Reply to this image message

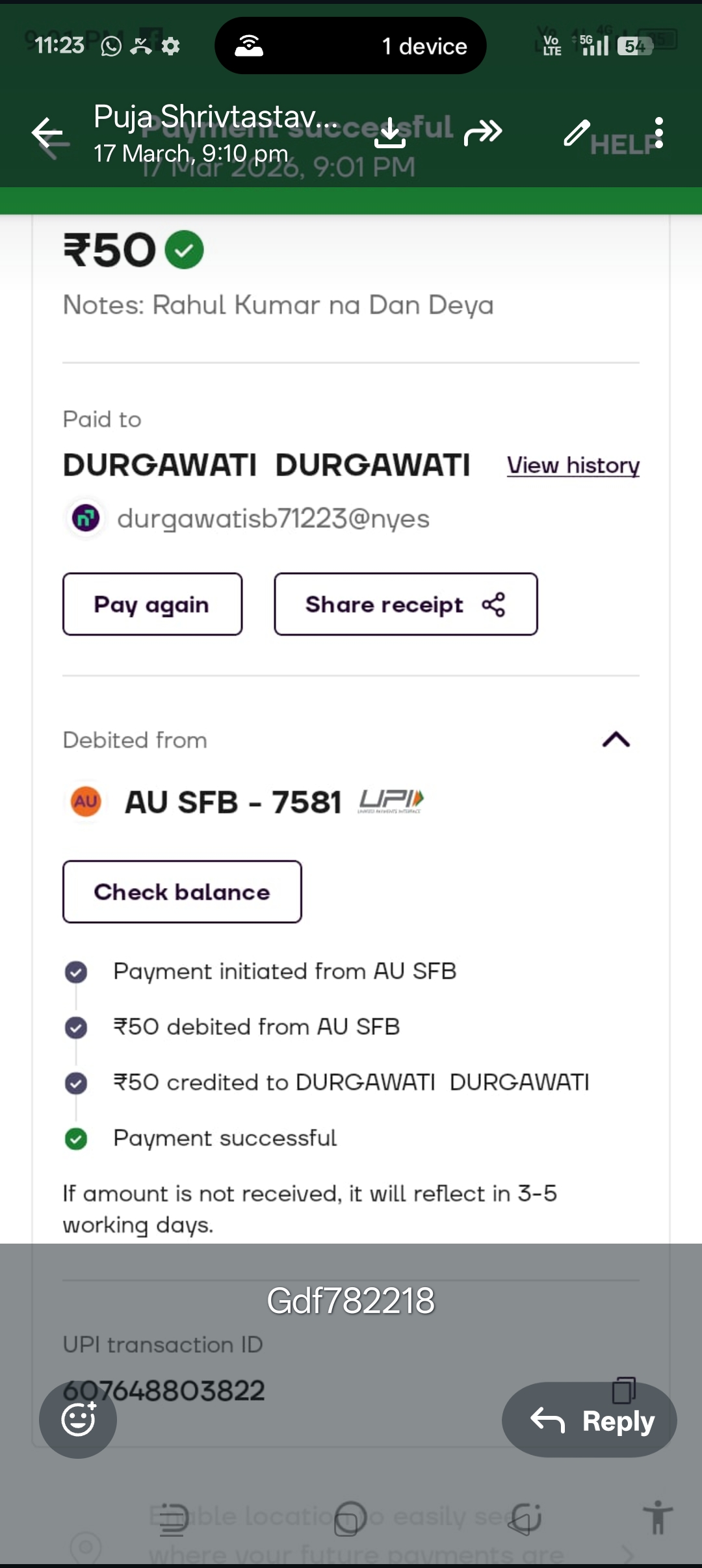point(590,1420)
